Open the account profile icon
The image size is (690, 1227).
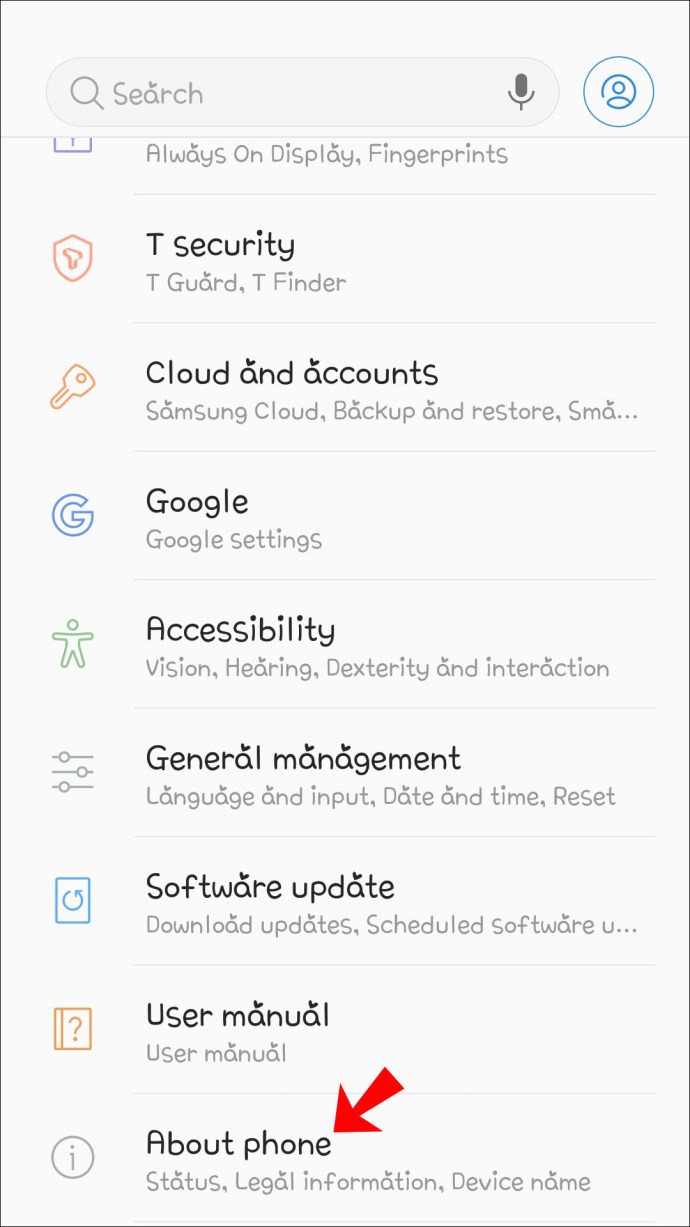[x=619, y=92]
